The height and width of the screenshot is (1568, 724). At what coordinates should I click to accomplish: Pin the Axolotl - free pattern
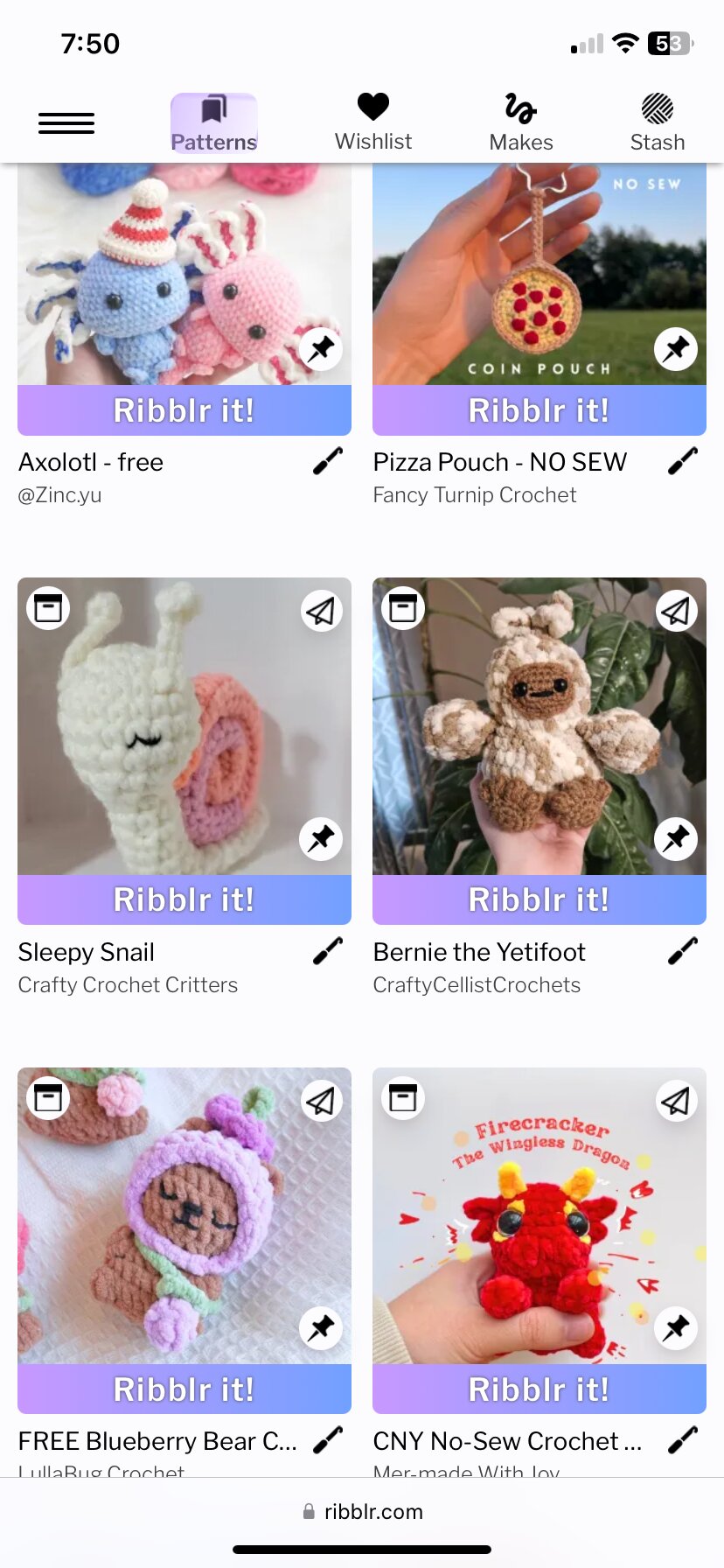click(321, 349)
